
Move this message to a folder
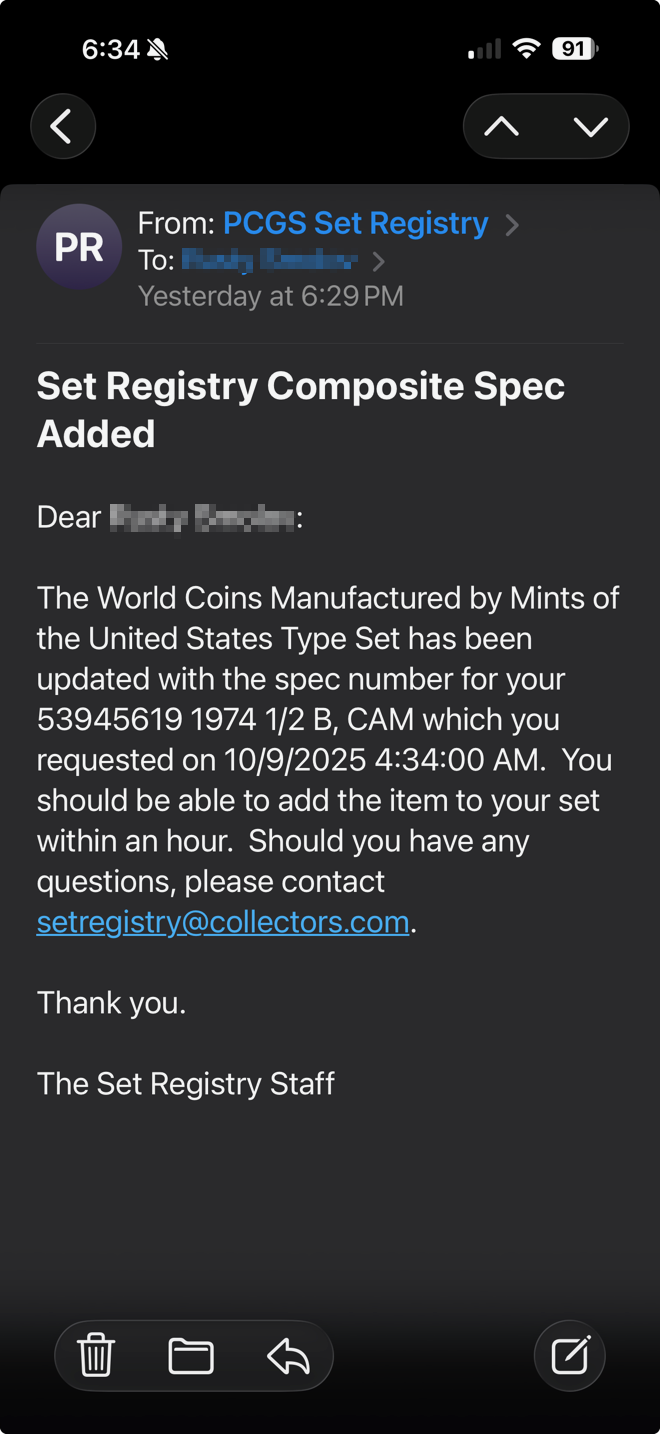[x=191, y=1356]
